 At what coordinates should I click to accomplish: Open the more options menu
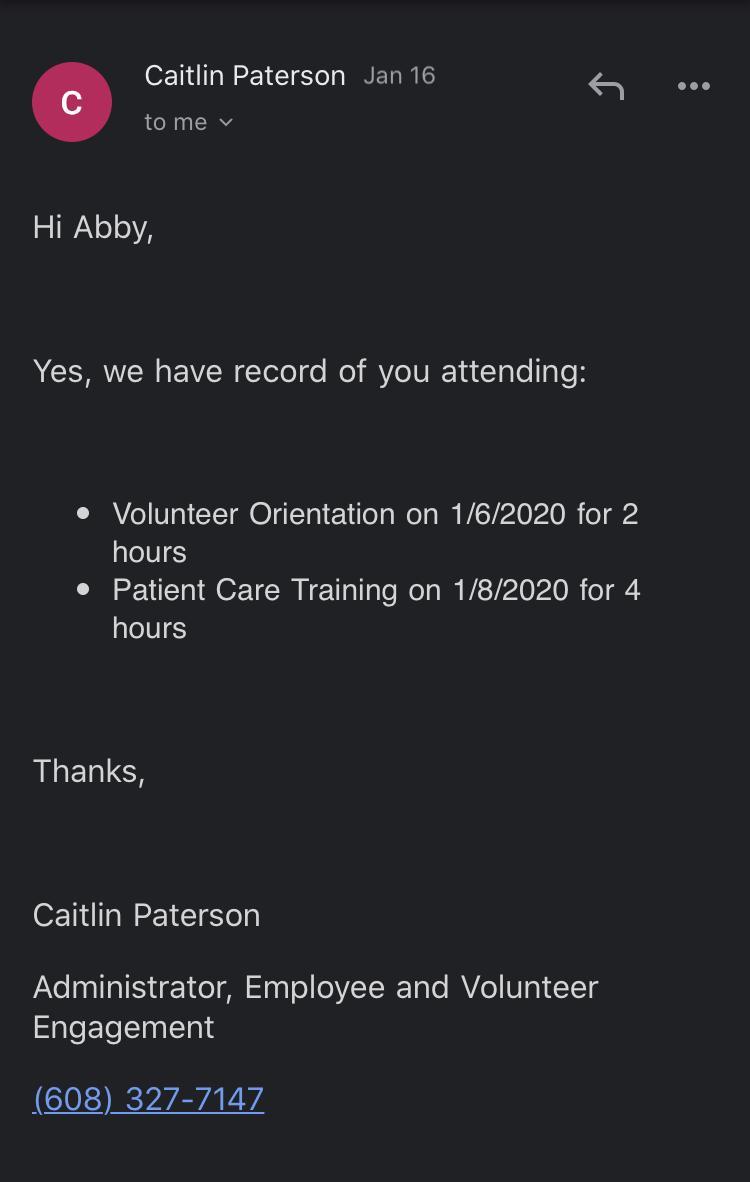click(x=693, y=87)
